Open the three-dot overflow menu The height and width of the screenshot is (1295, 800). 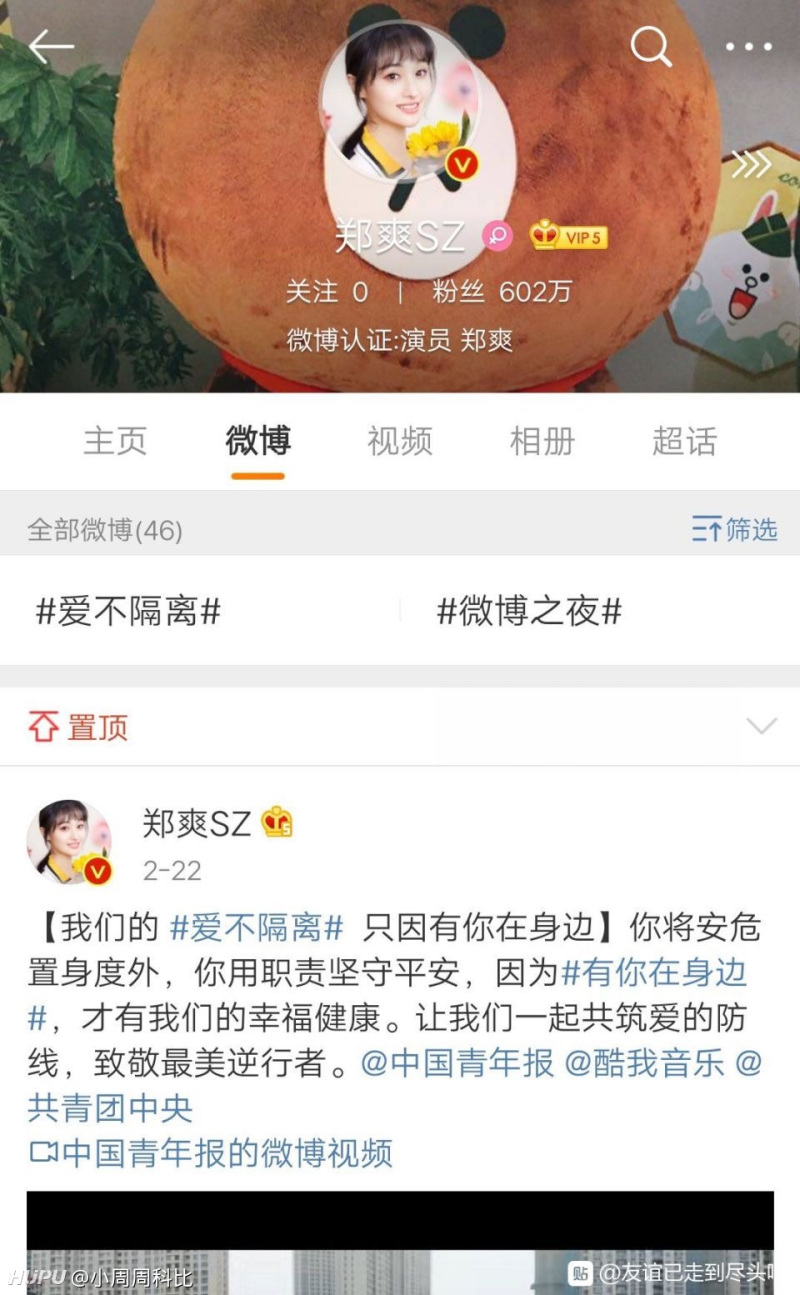click(749, 47)
